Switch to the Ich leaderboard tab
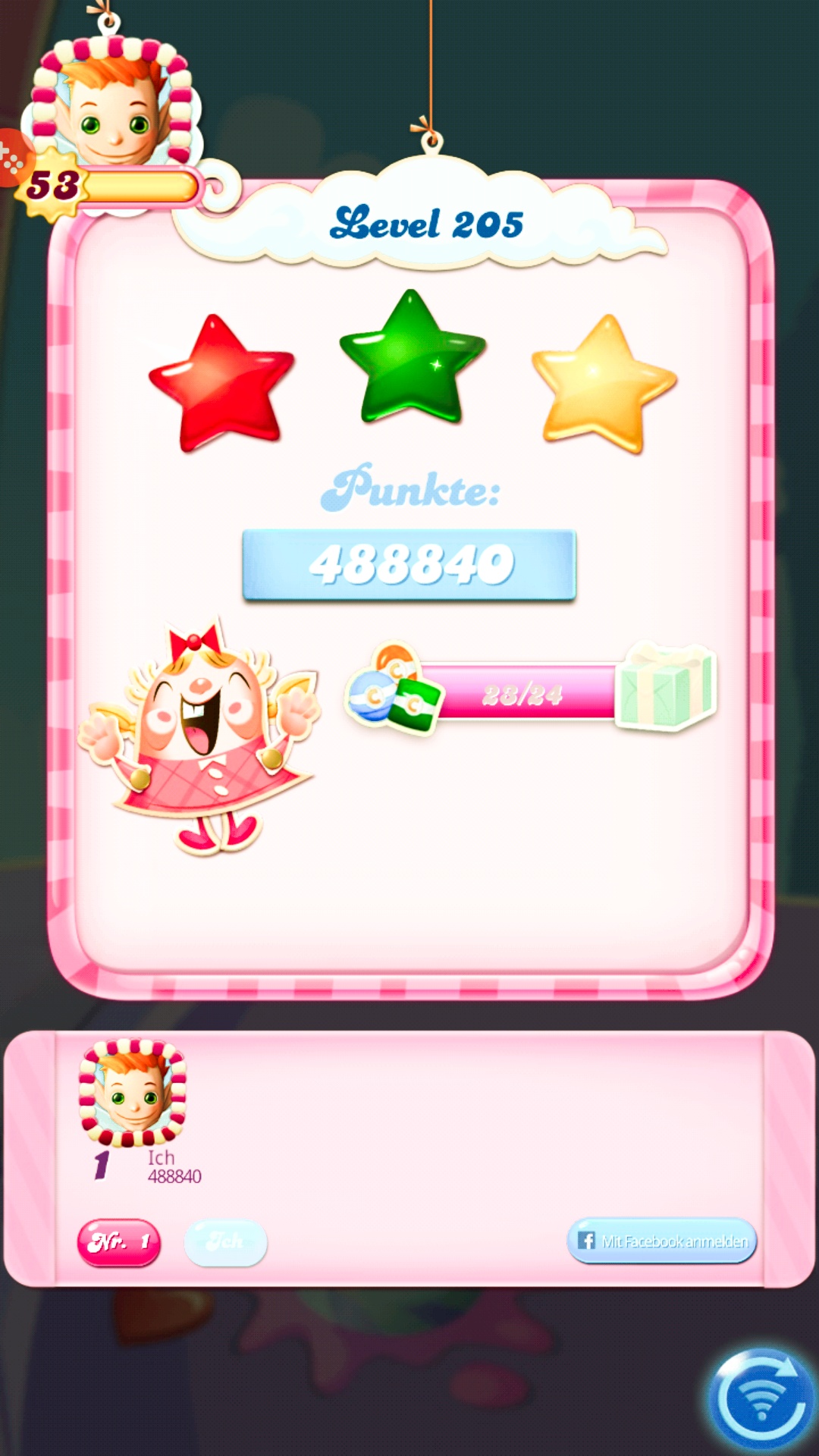 tap(225, 1242)
